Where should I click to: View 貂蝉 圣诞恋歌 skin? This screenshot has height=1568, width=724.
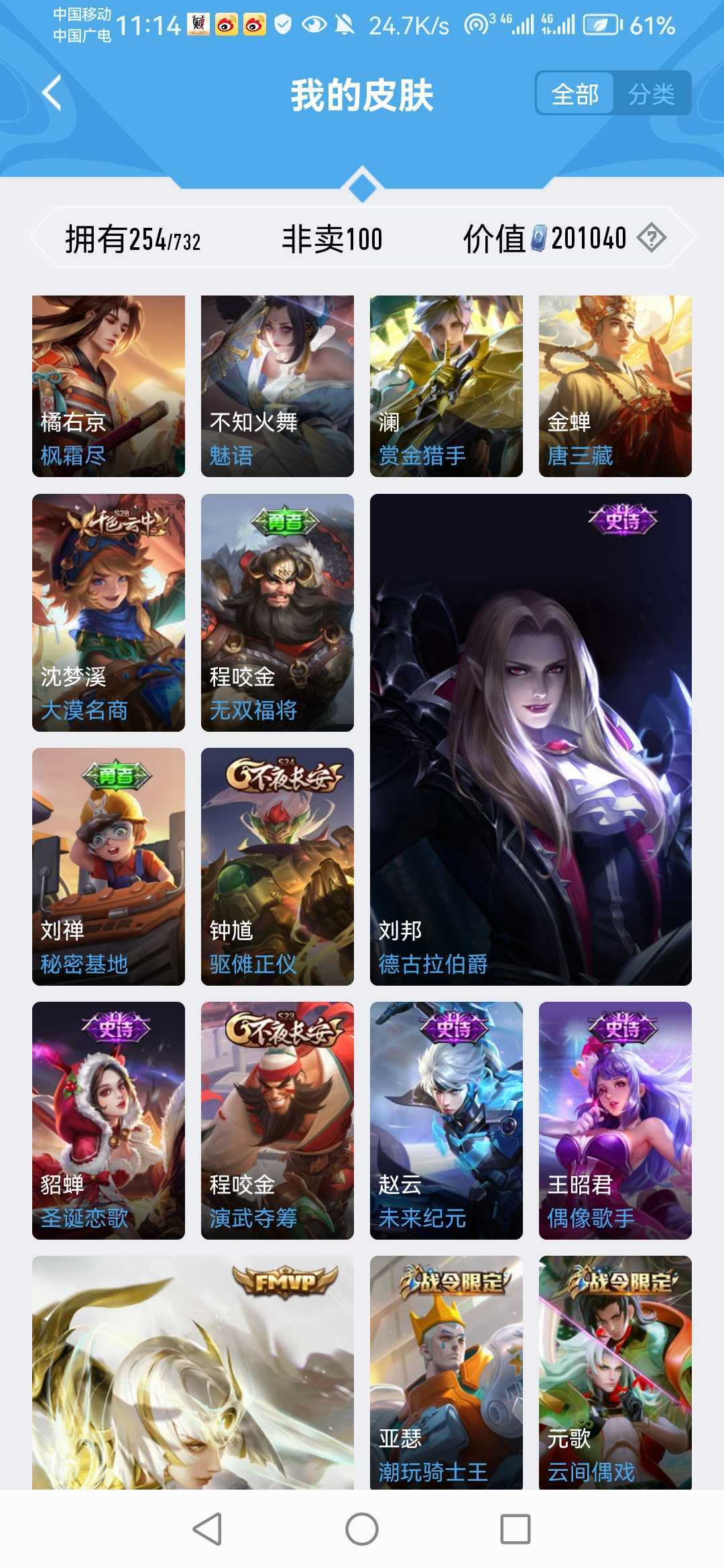tap(109, 1120)
